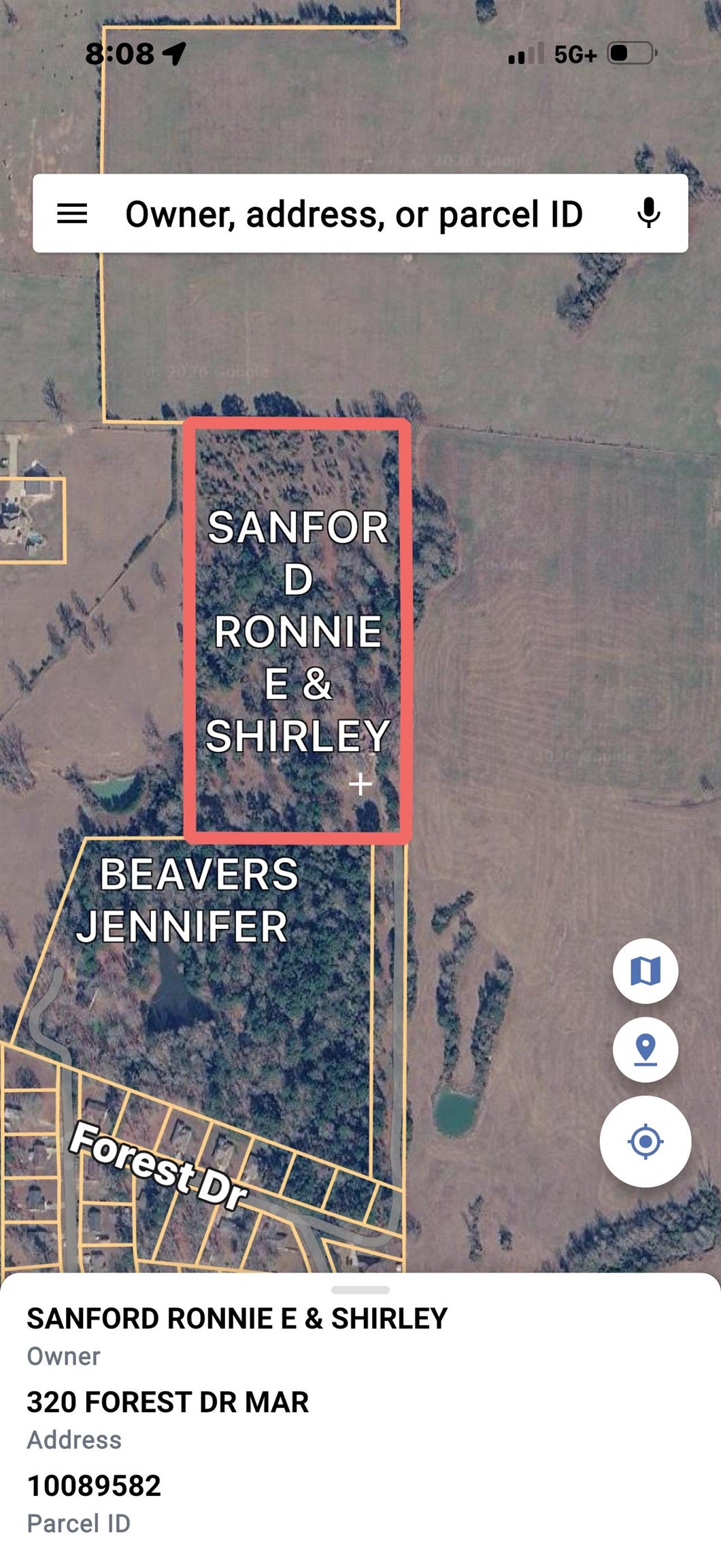Expand the parcel details sheet handle
The height and width of the screenshot is (1568, 721).
coord(360,1290)
